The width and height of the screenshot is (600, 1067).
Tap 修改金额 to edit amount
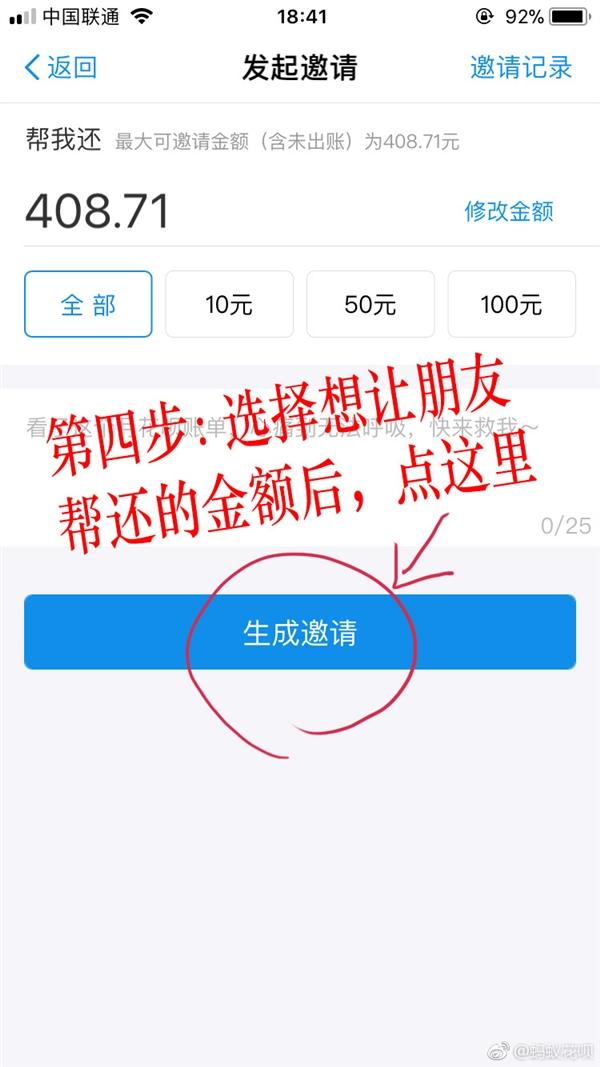[509, 211]
